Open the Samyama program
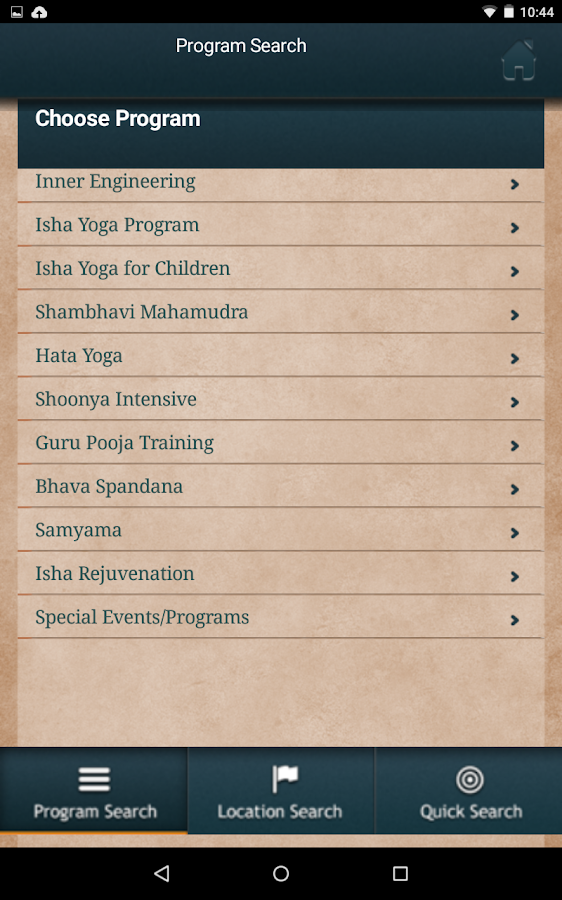This screenshot has width=562, height=900. [281, 530]
